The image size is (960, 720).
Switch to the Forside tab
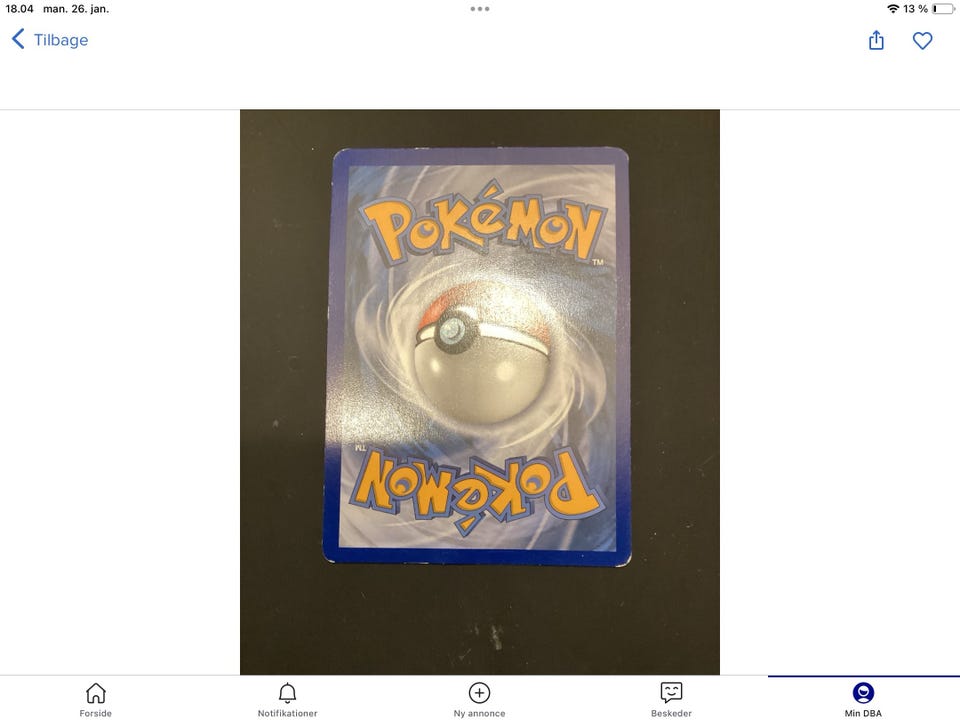96,698
